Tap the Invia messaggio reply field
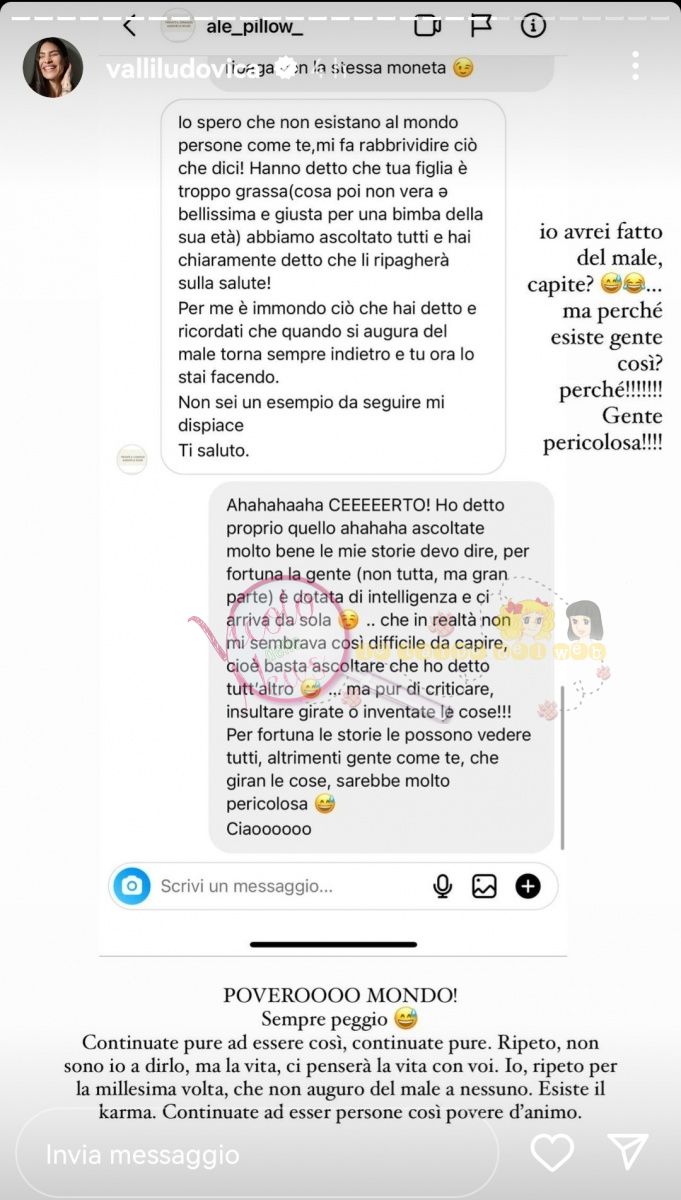 (256, 1154)
